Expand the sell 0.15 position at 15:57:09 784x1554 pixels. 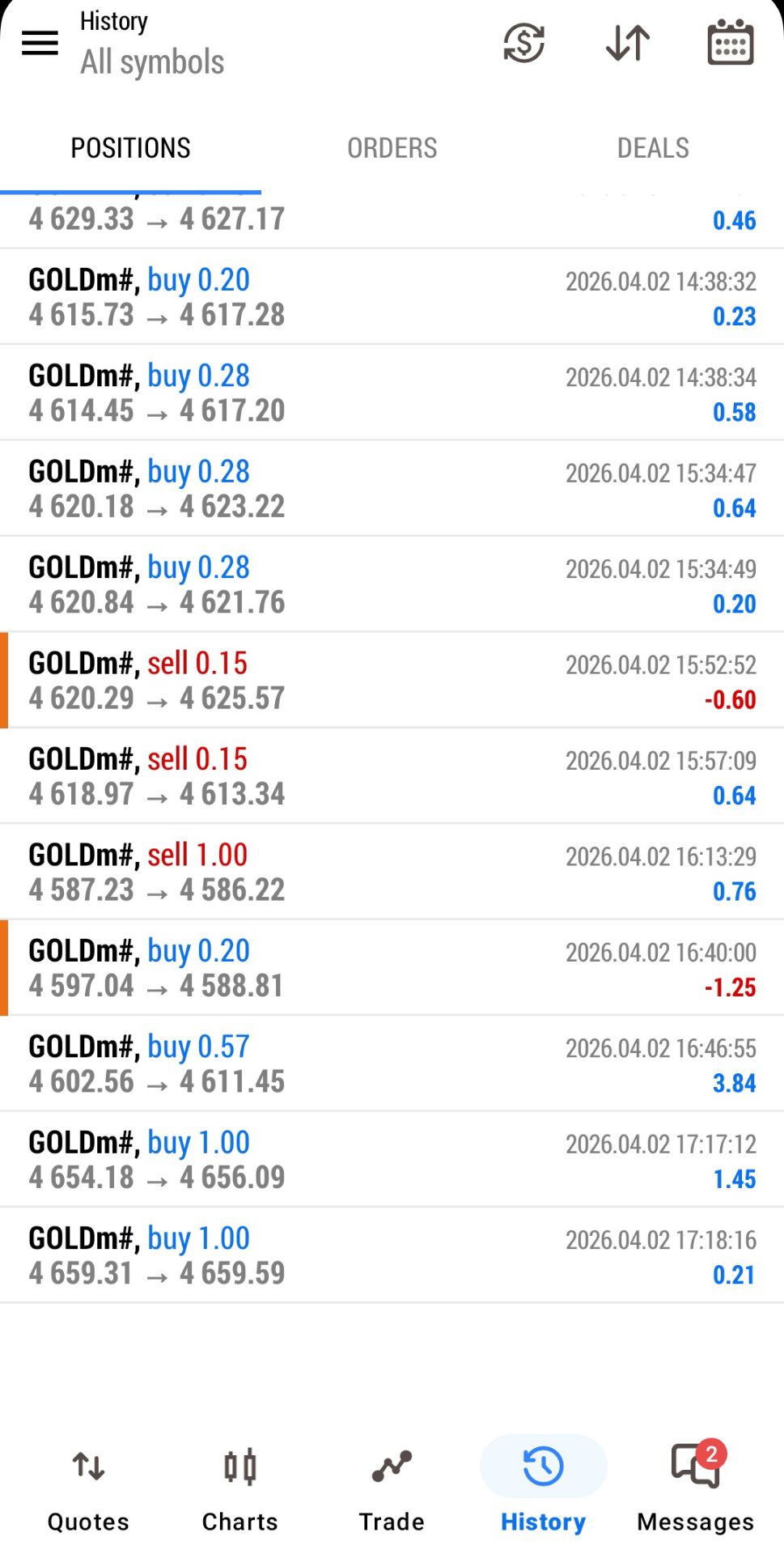pos(392,776)
